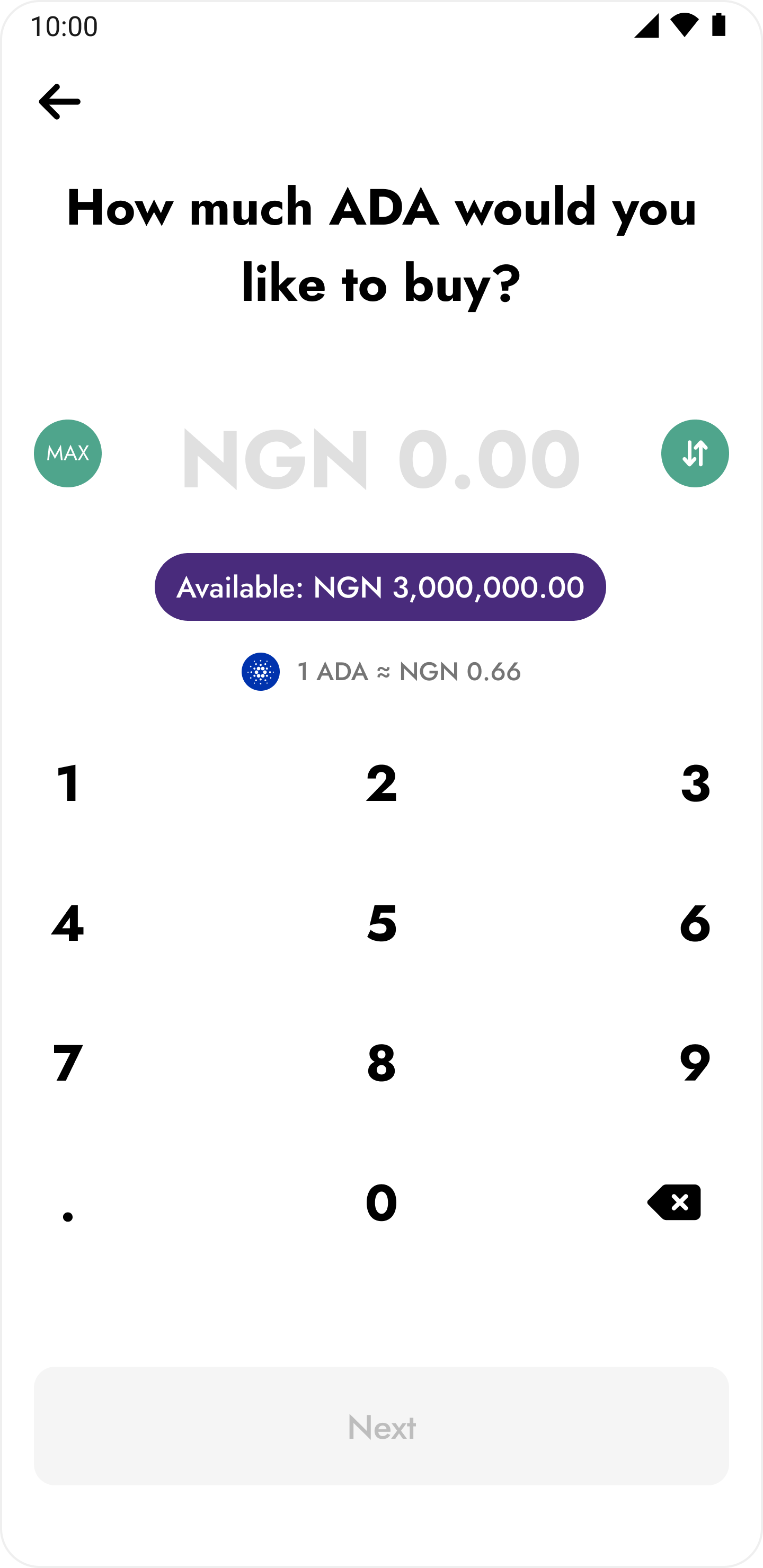Enter digit 7 on keypad
The height and width of the screenshot is (1568, 763).
click(x=68, y=1063)
